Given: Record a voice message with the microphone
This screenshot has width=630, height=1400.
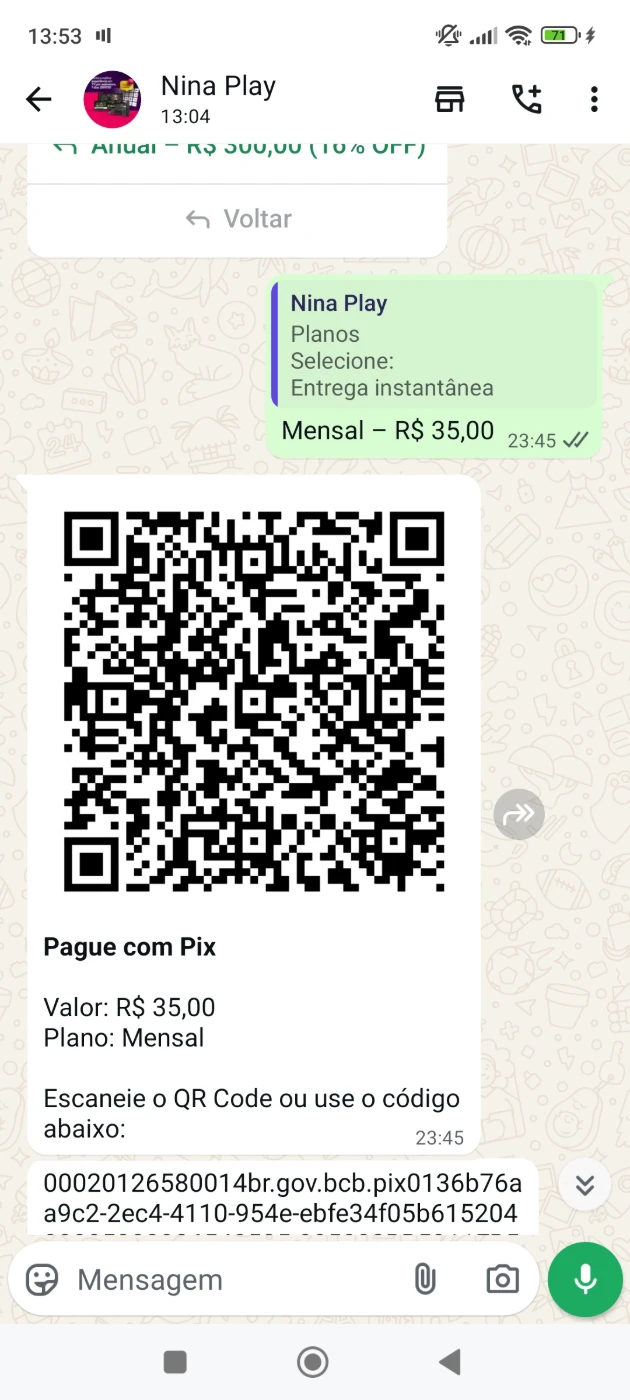Looking at the screenshot, I should pyautogui.click(x=585, y=1280).
